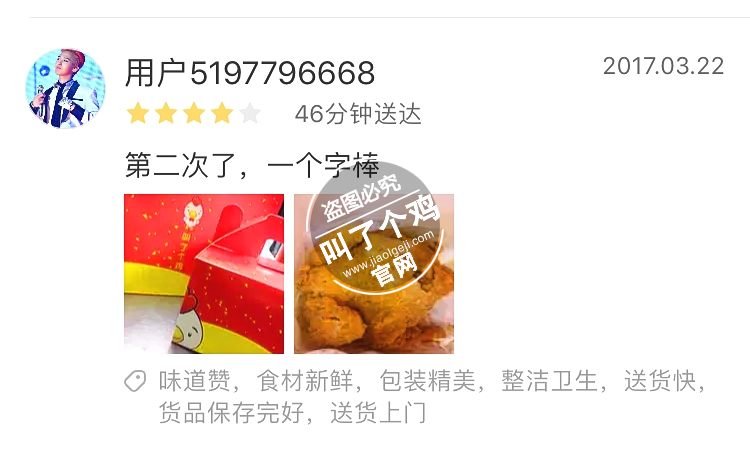This screenshot has width=750, height=452.
Task: Open the red packaging box review photo
Action: click(203, 274)
